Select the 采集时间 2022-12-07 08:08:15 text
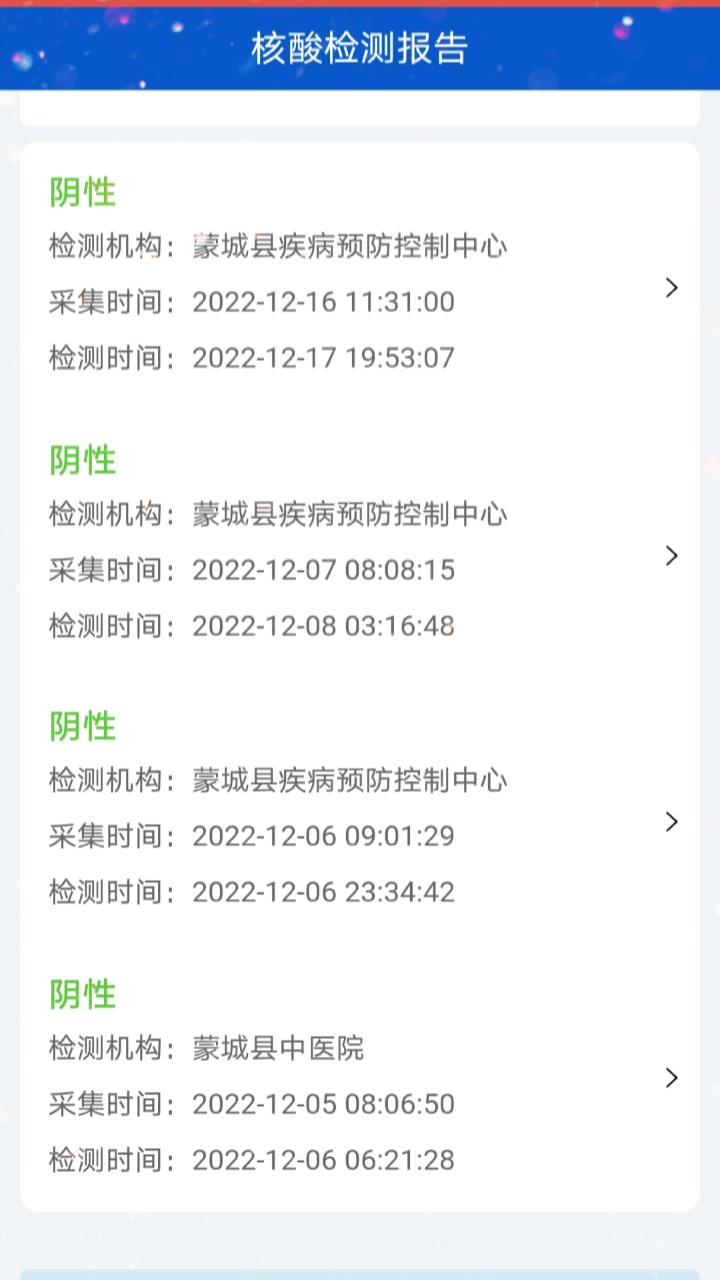 [252, 570]
